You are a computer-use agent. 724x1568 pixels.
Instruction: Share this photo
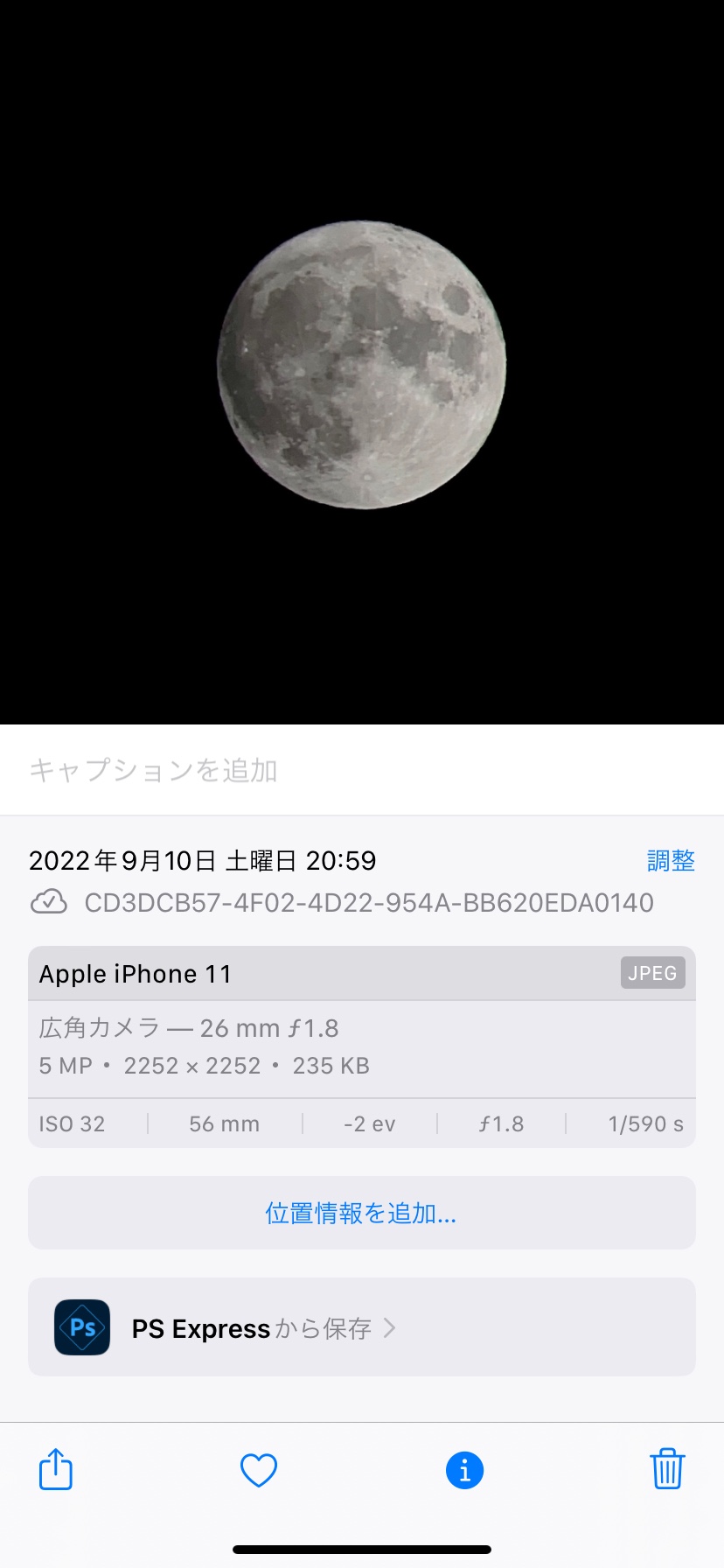point(56,1469)
